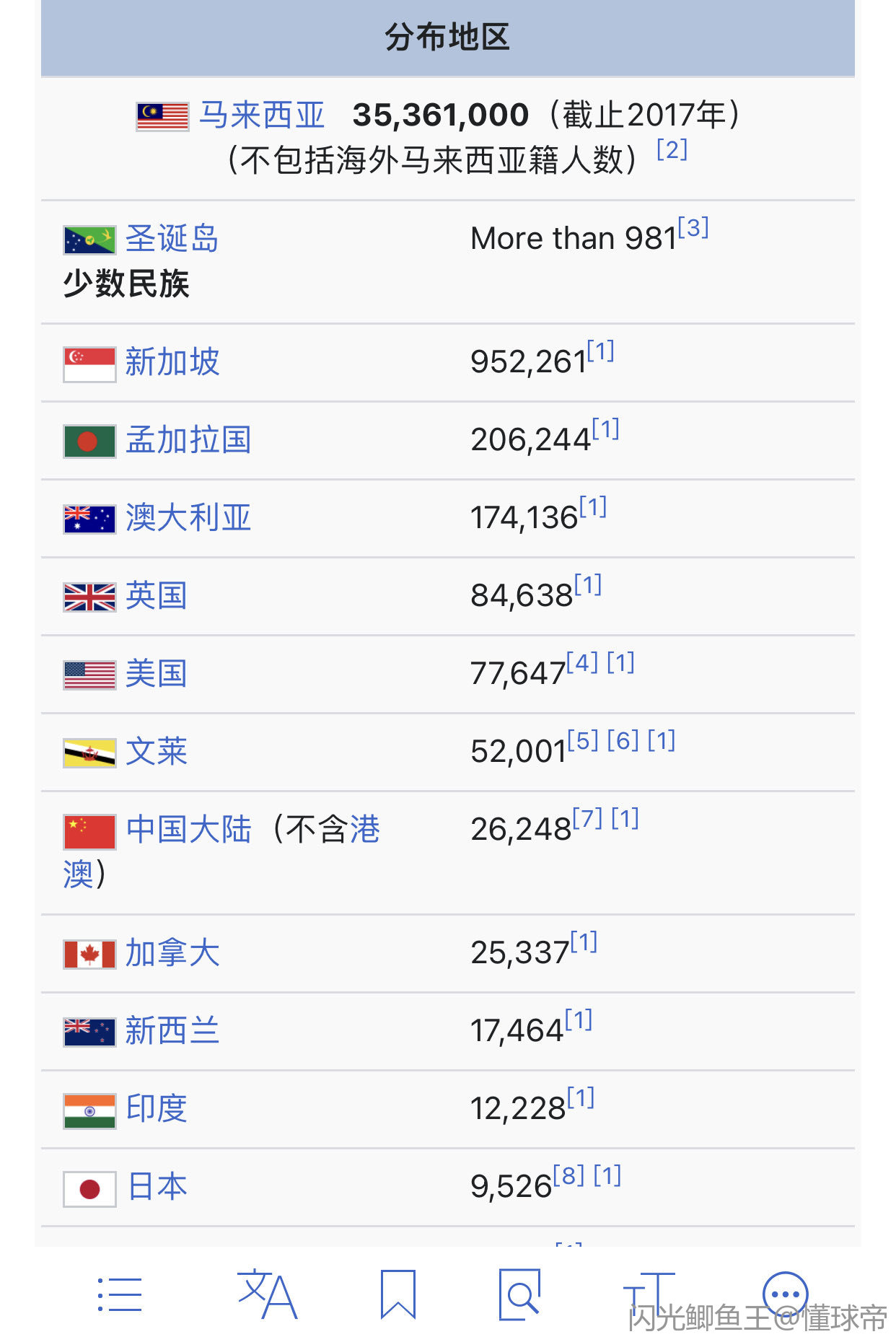Bookmark this article
This screenshot has width=896, height=1342.
(398, 1294)
